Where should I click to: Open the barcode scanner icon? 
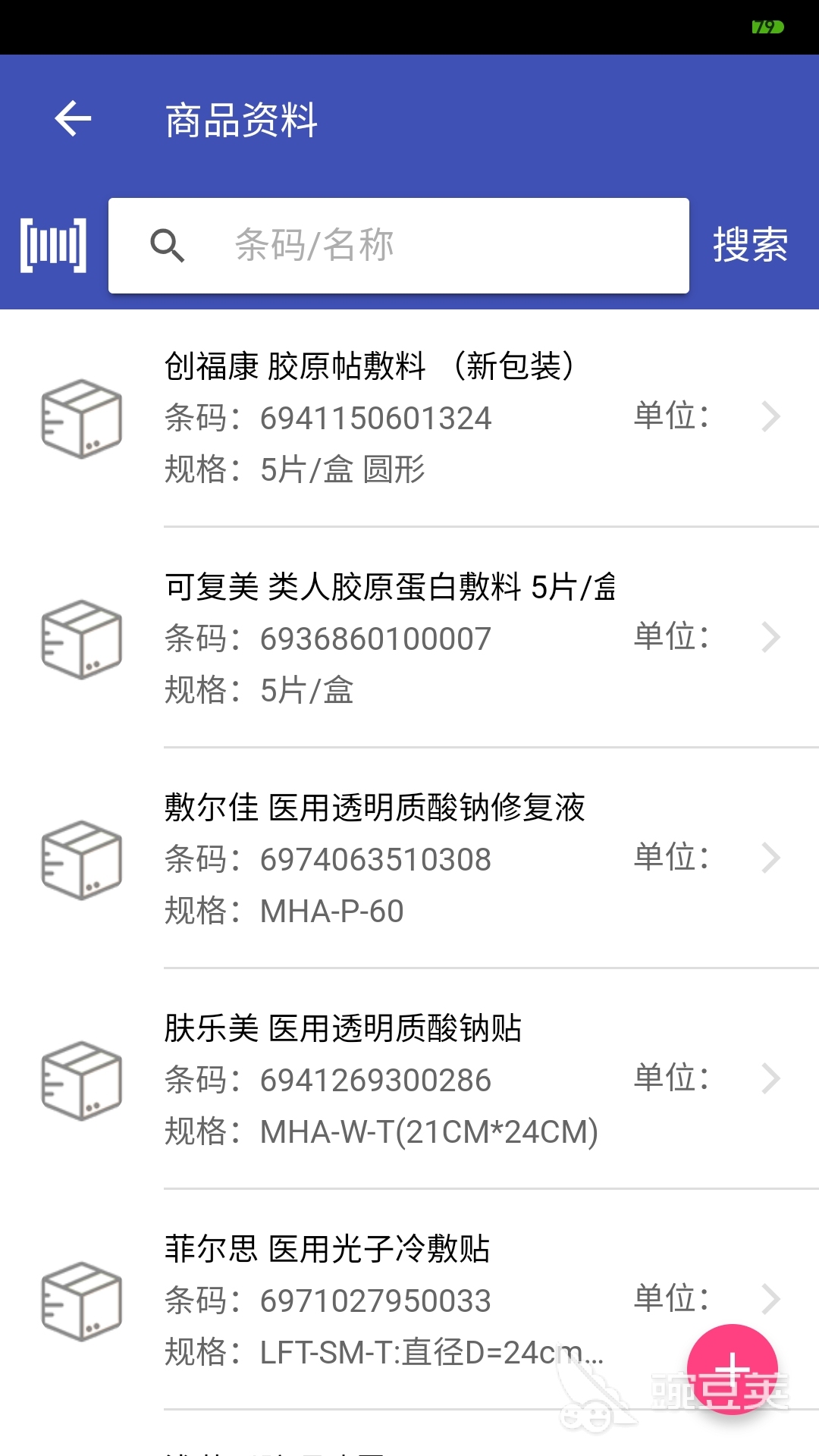(x=53, y=245)
